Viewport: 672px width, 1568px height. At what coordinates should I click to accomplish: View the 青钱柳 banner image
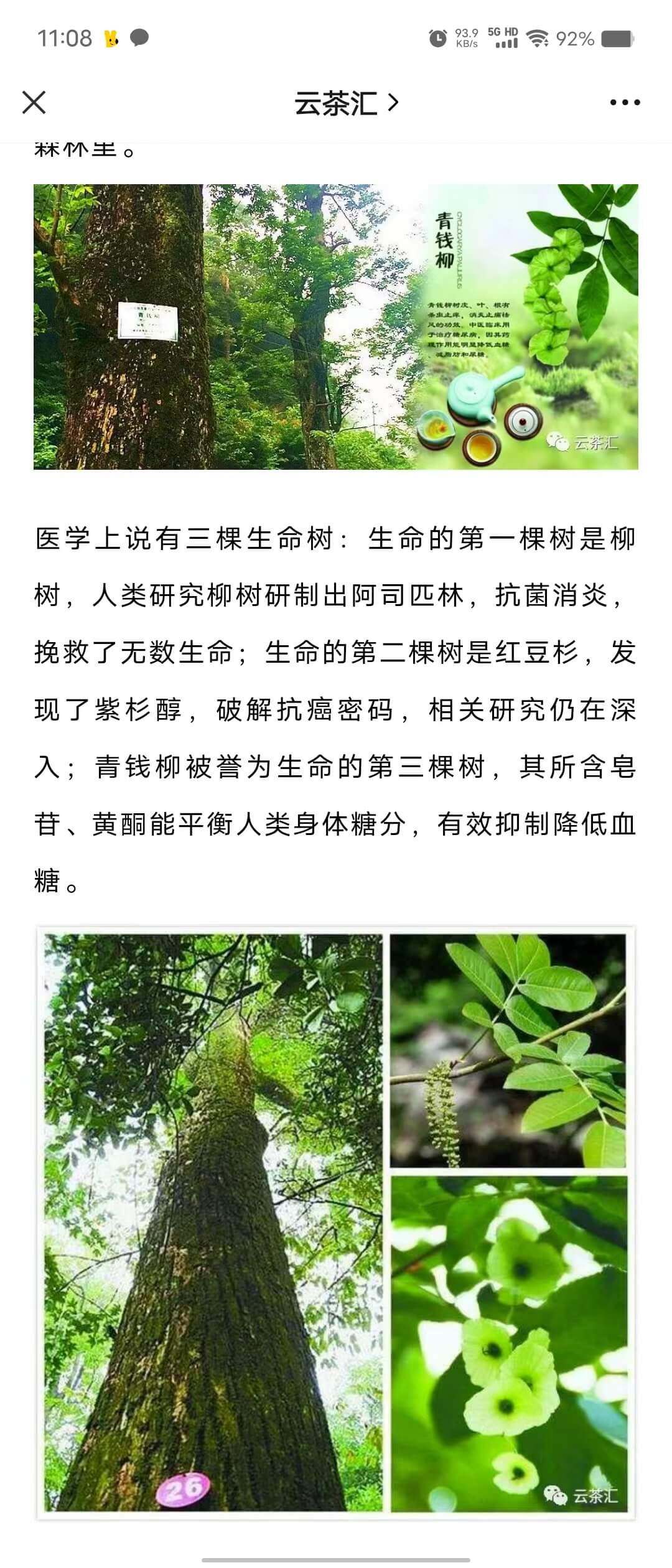click(x=336, y=327)
